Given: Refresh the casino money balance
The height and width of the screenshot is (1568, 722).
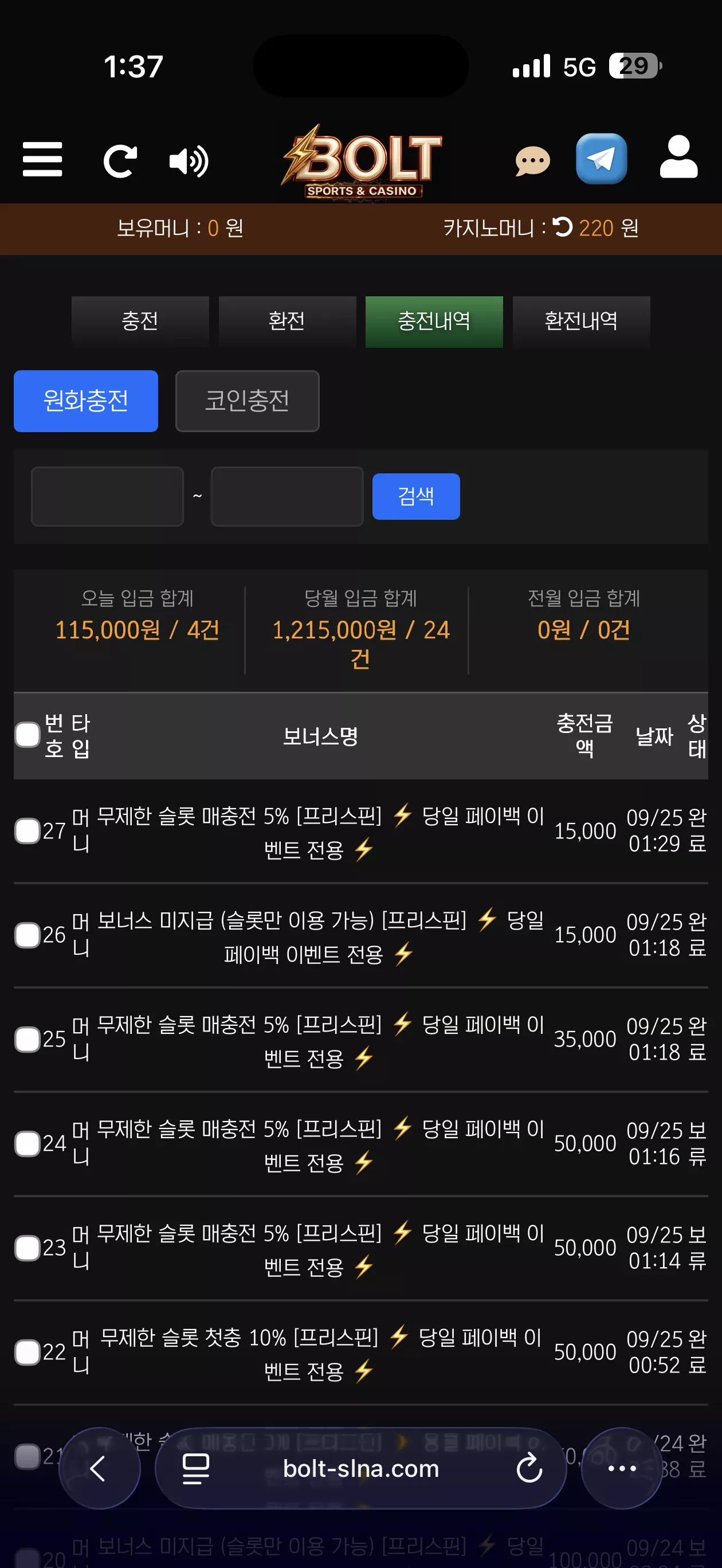Looking at the screenshot, I should [x=563, y=227].
